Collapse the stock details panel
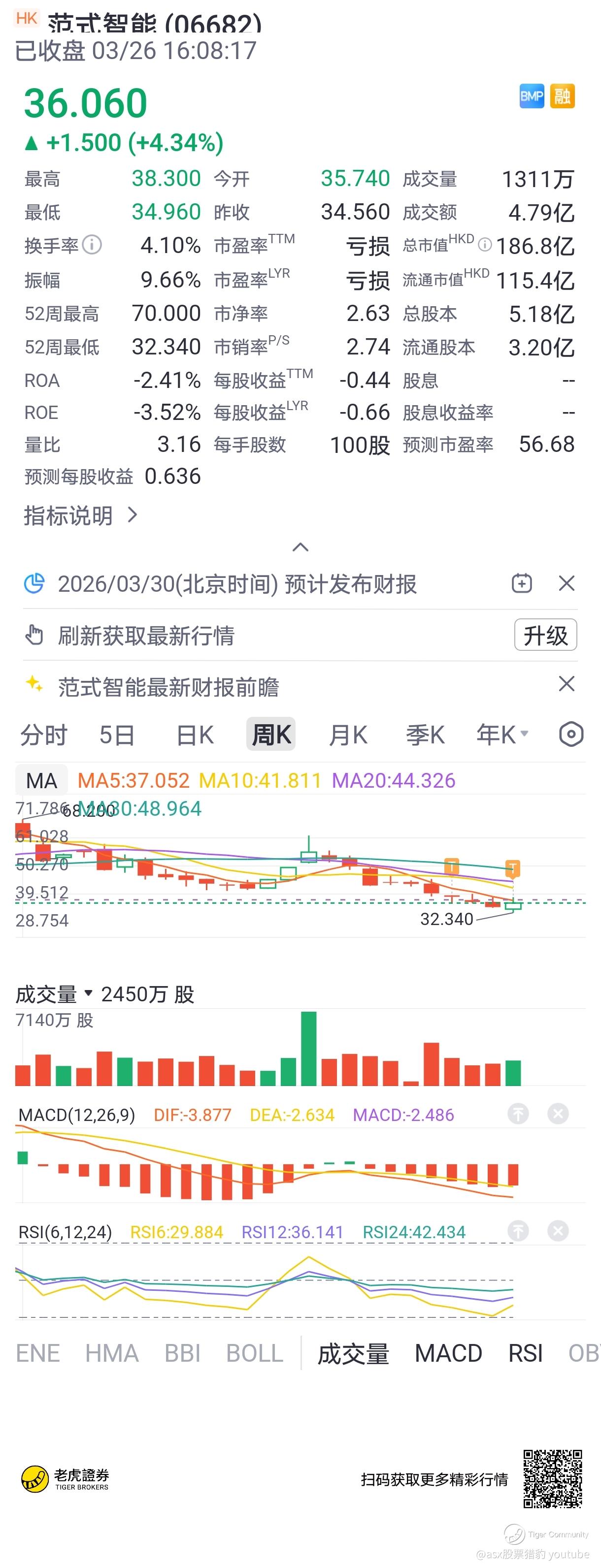This screenshot has height=1568, width=601. (x=300, y=547)
